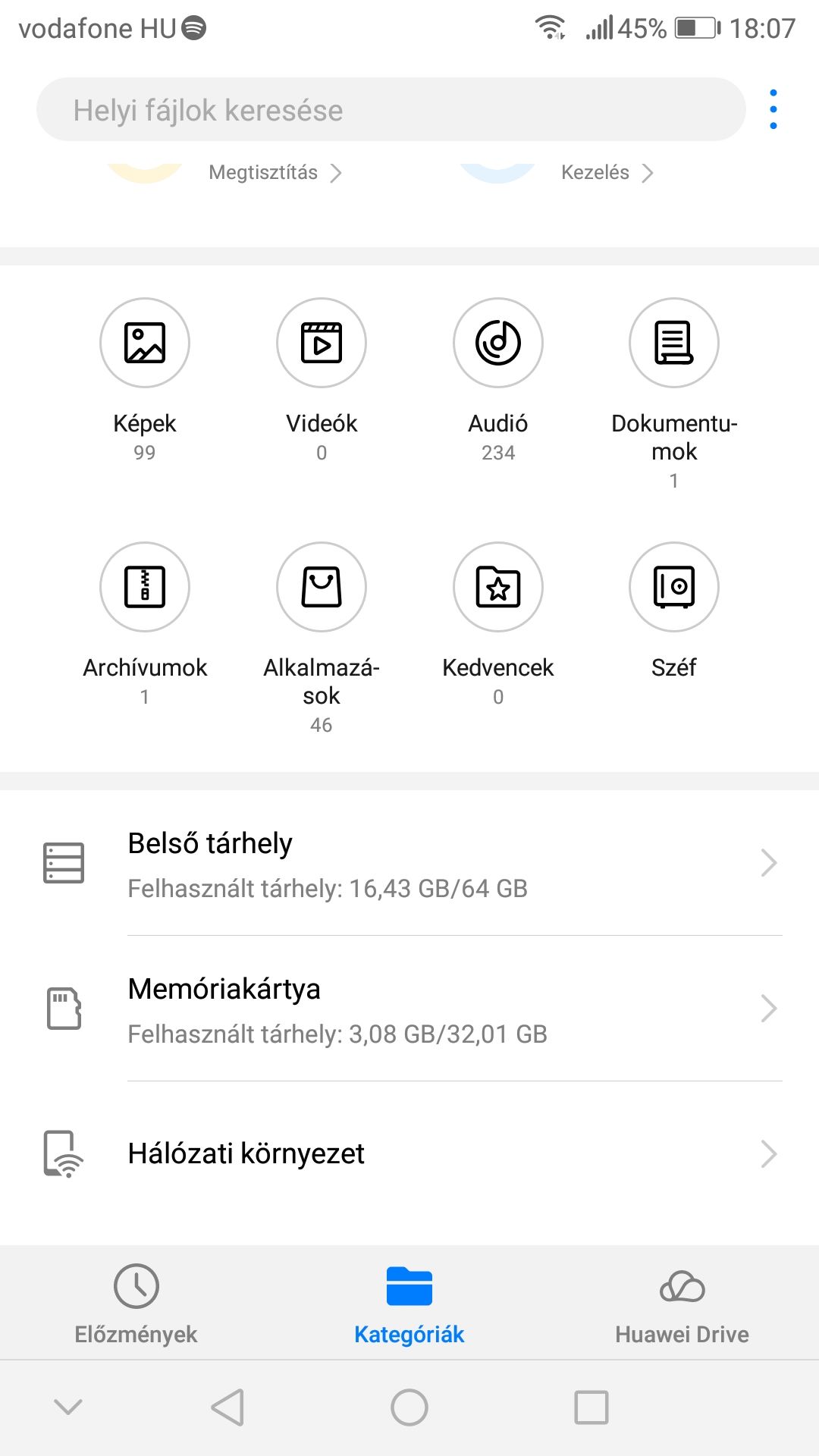
Task: Open the Képek category
Action: (x=145, y=379)
